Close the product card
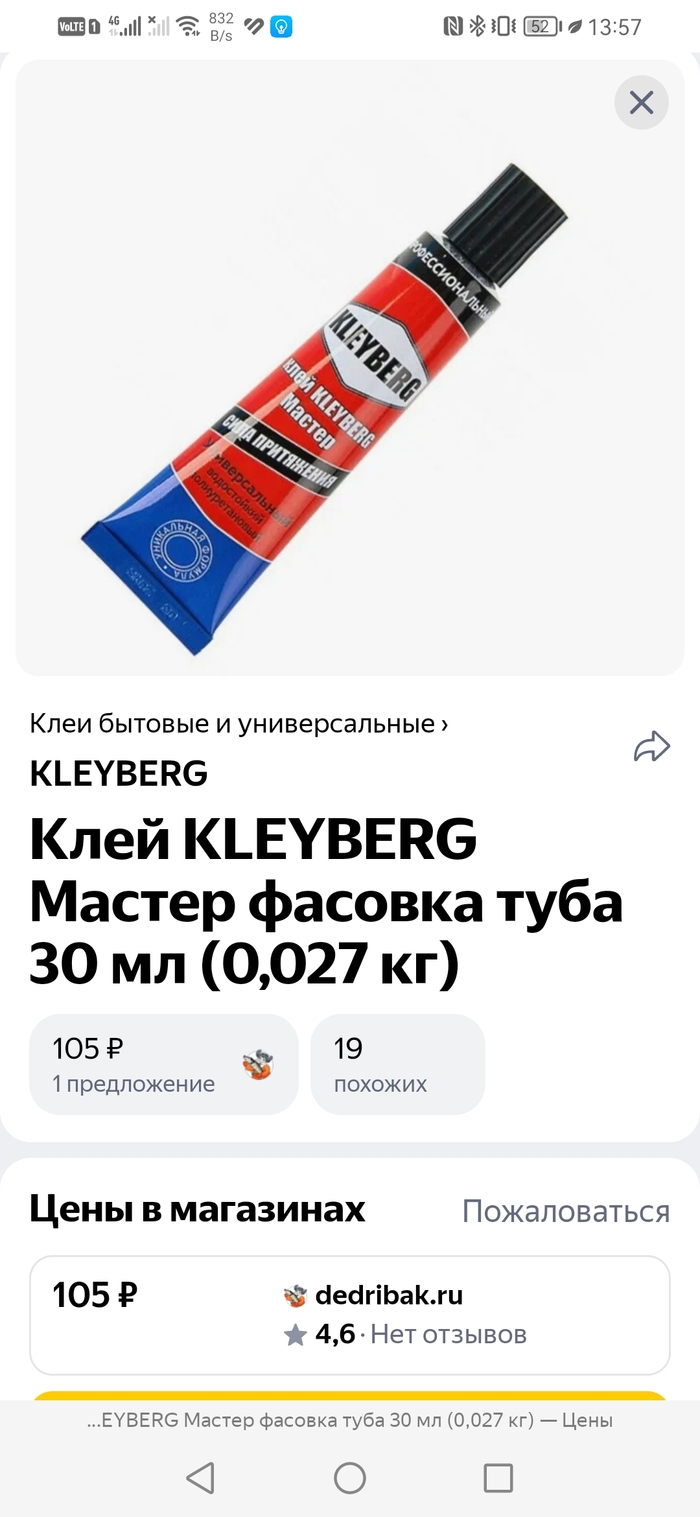The height and width of the screenshot is (1517, 700). pyautogui.click(x=641, y=102)
